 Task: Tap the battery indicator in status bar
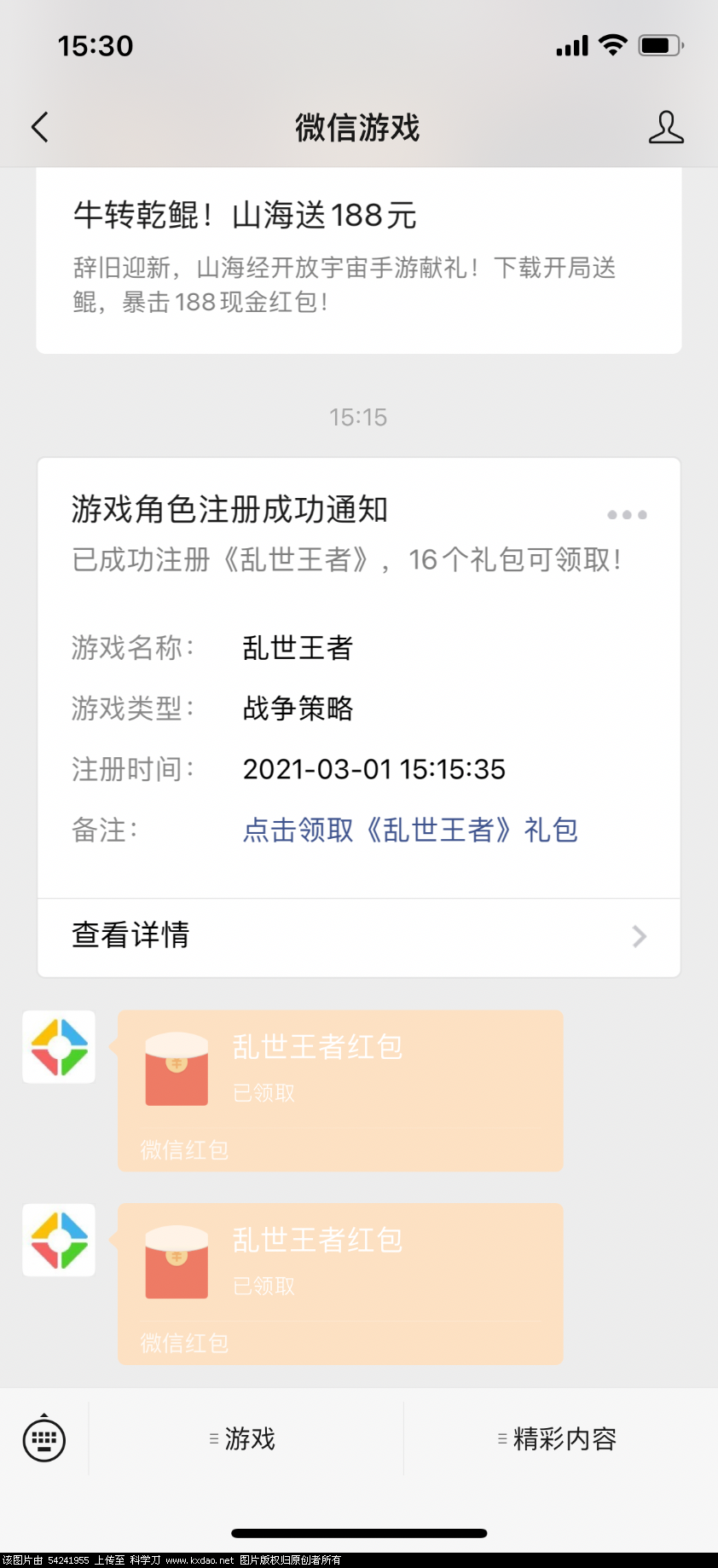coord(659,46)
